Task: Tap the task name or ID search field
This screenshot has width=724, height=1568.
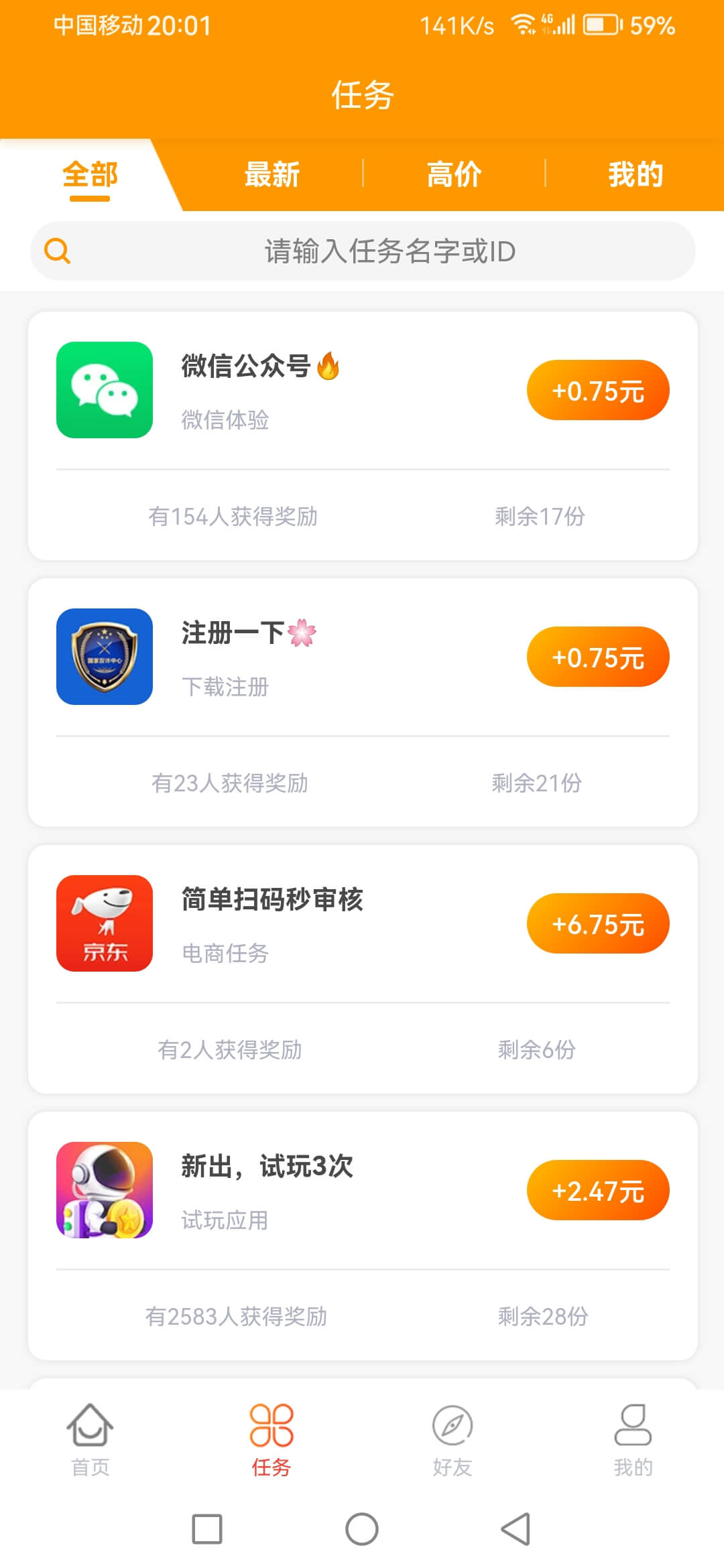Action: point(389,251)
